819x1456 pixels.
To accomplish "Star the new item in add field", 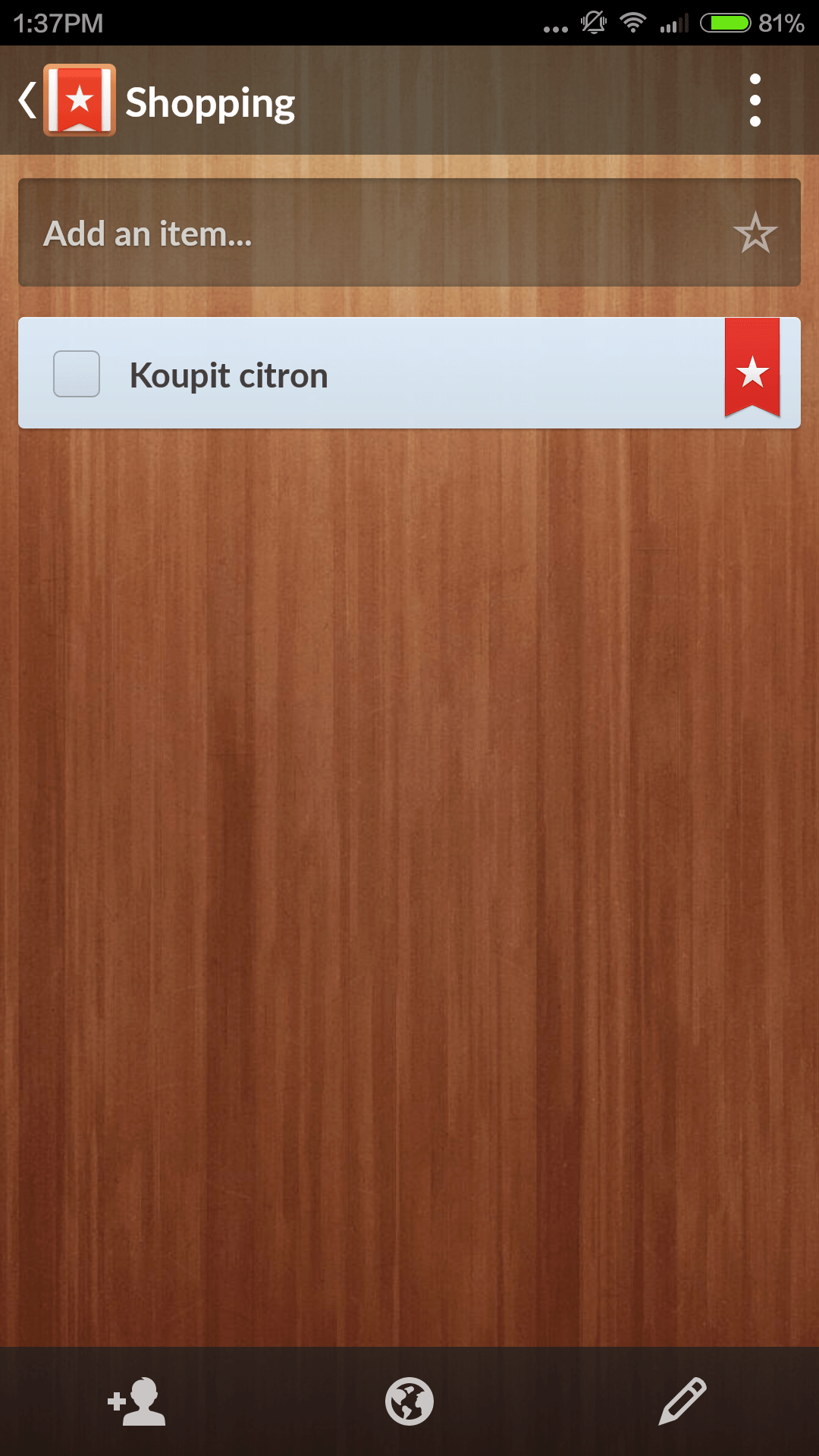I will (x=755, y=233).
